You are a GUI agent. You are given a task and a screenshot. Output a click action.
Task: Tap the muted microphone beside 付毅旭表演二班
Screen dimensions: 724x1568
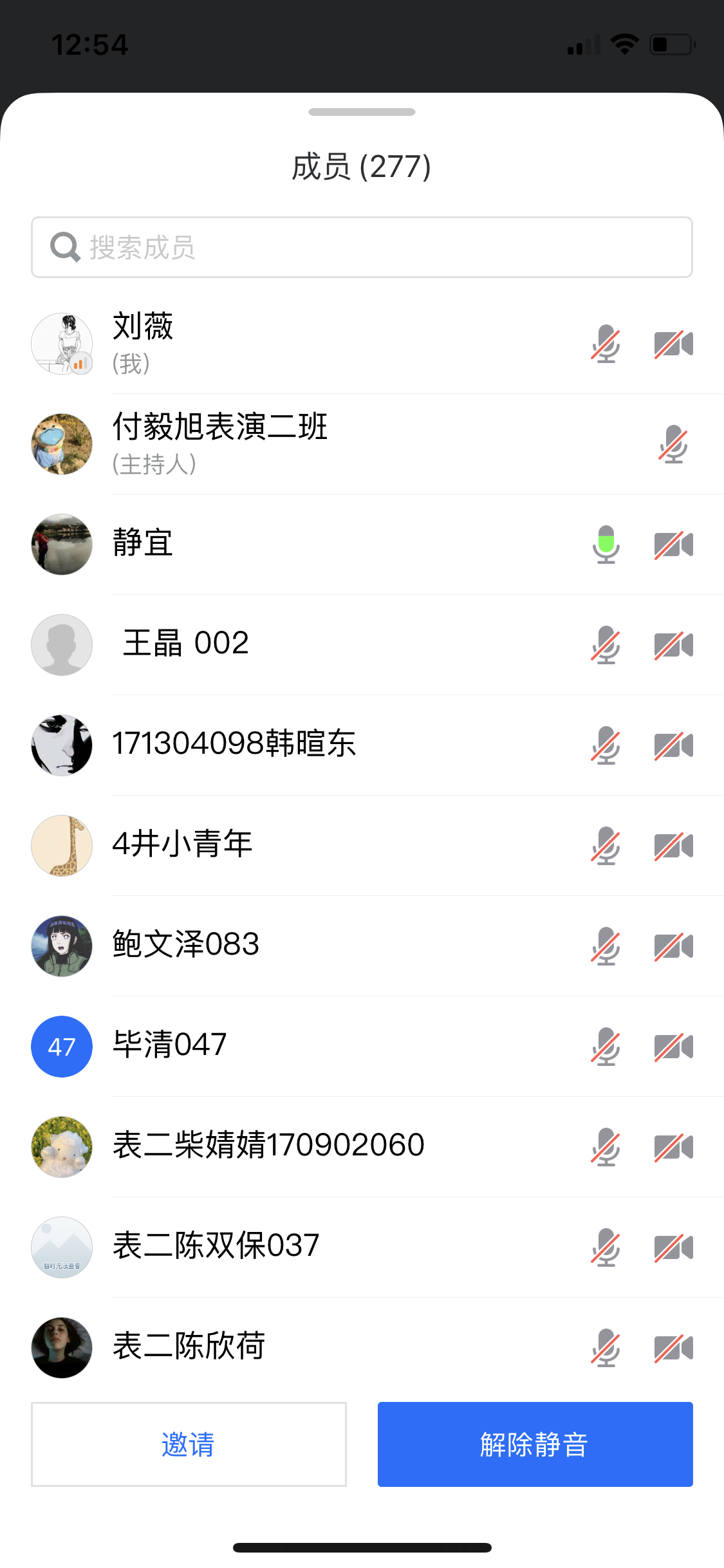673,445
